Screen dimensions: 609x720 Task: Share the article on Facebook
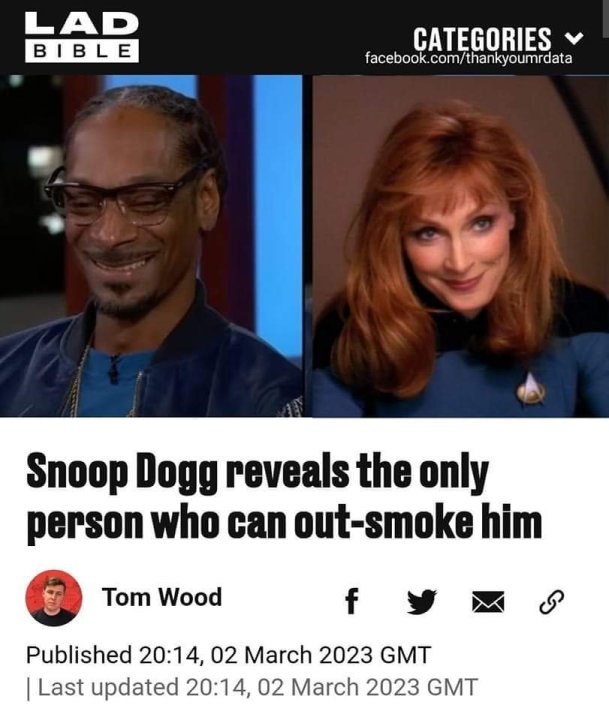point(351,601)
